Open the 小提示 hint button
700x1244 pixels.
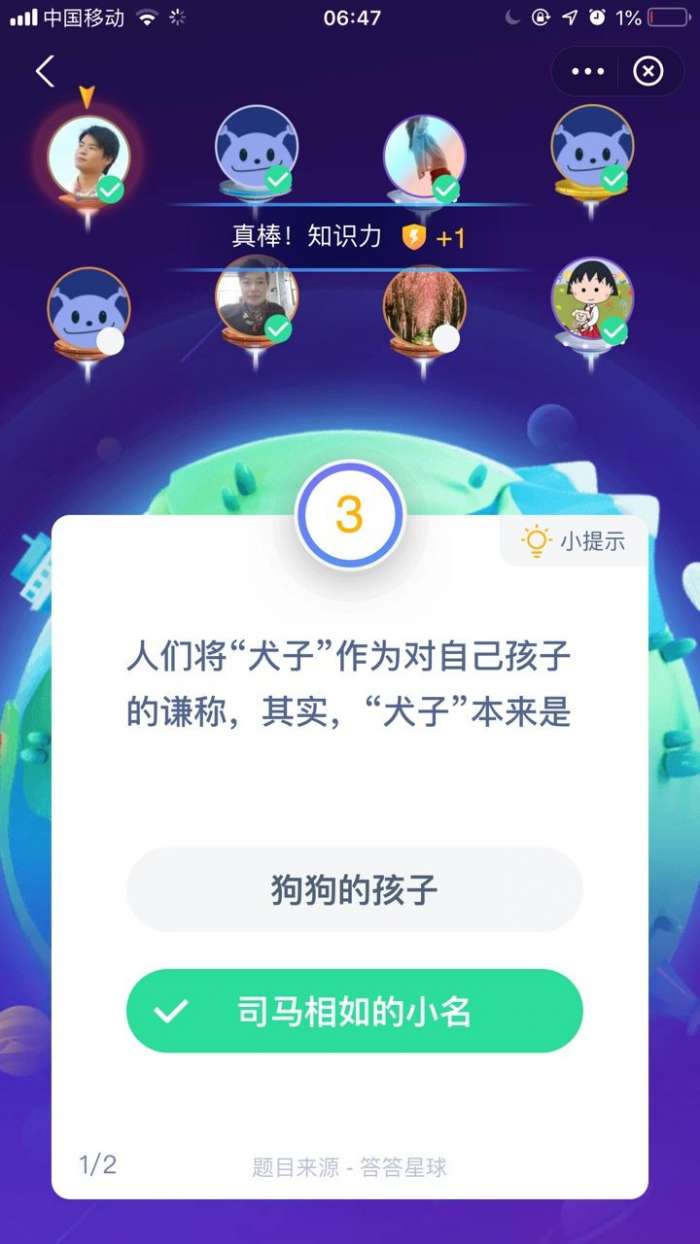point(574,541)
